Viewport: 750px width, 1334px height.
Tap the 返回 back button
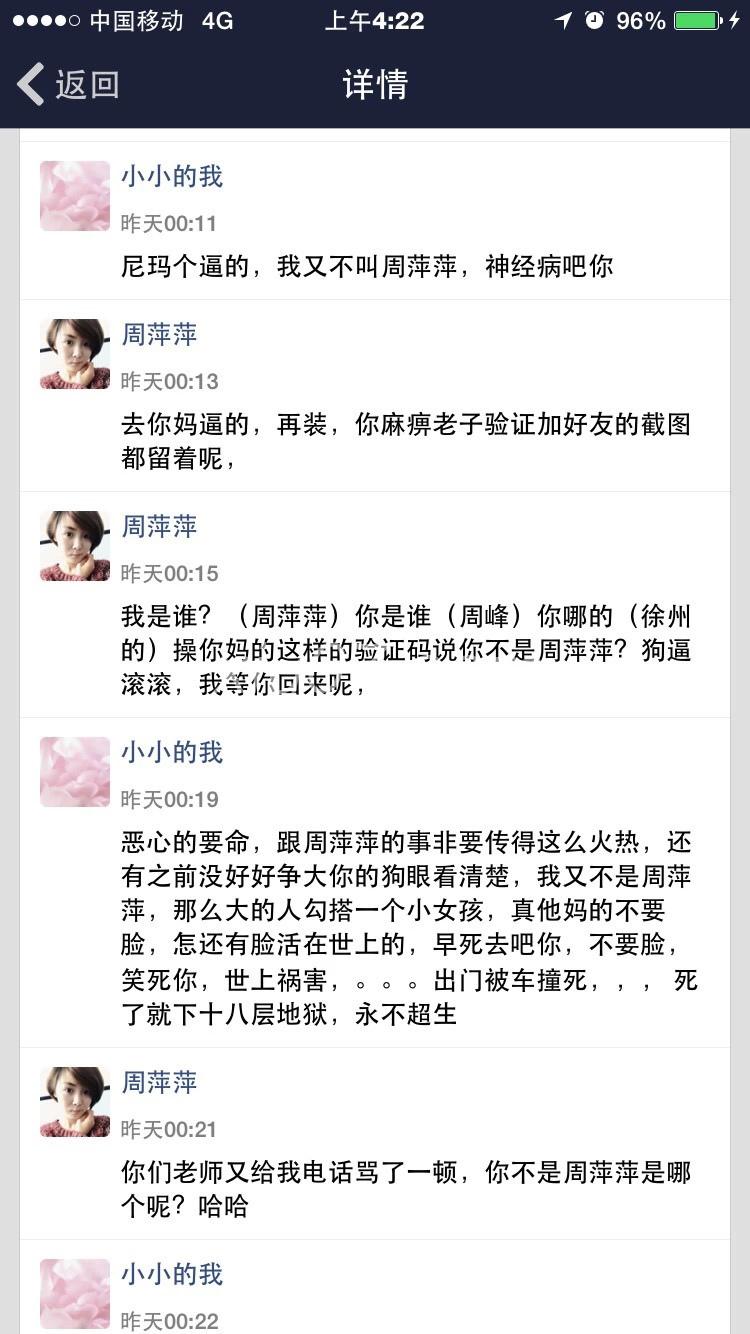click(68, 84)
